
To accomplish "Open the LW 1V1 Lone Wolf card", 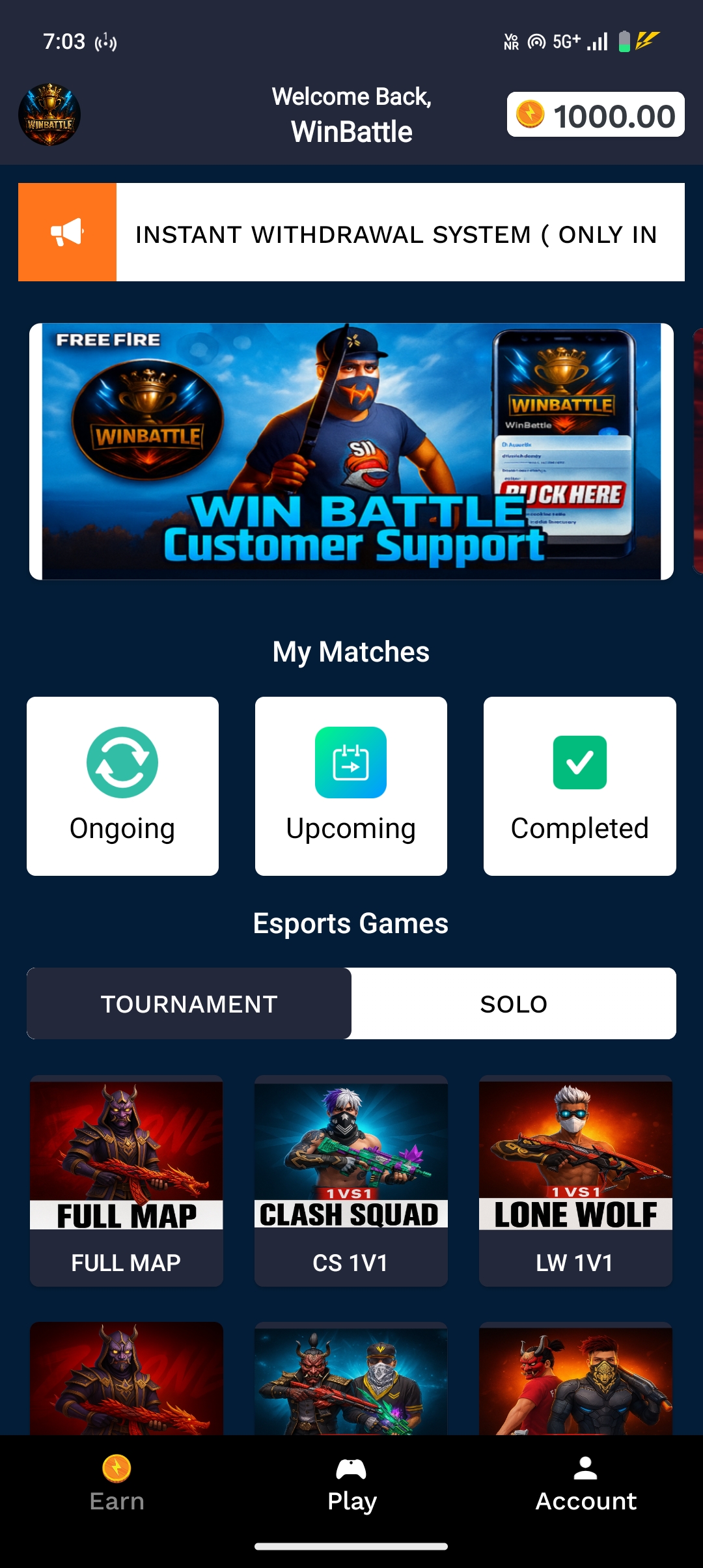I will tap(575, 1181).
